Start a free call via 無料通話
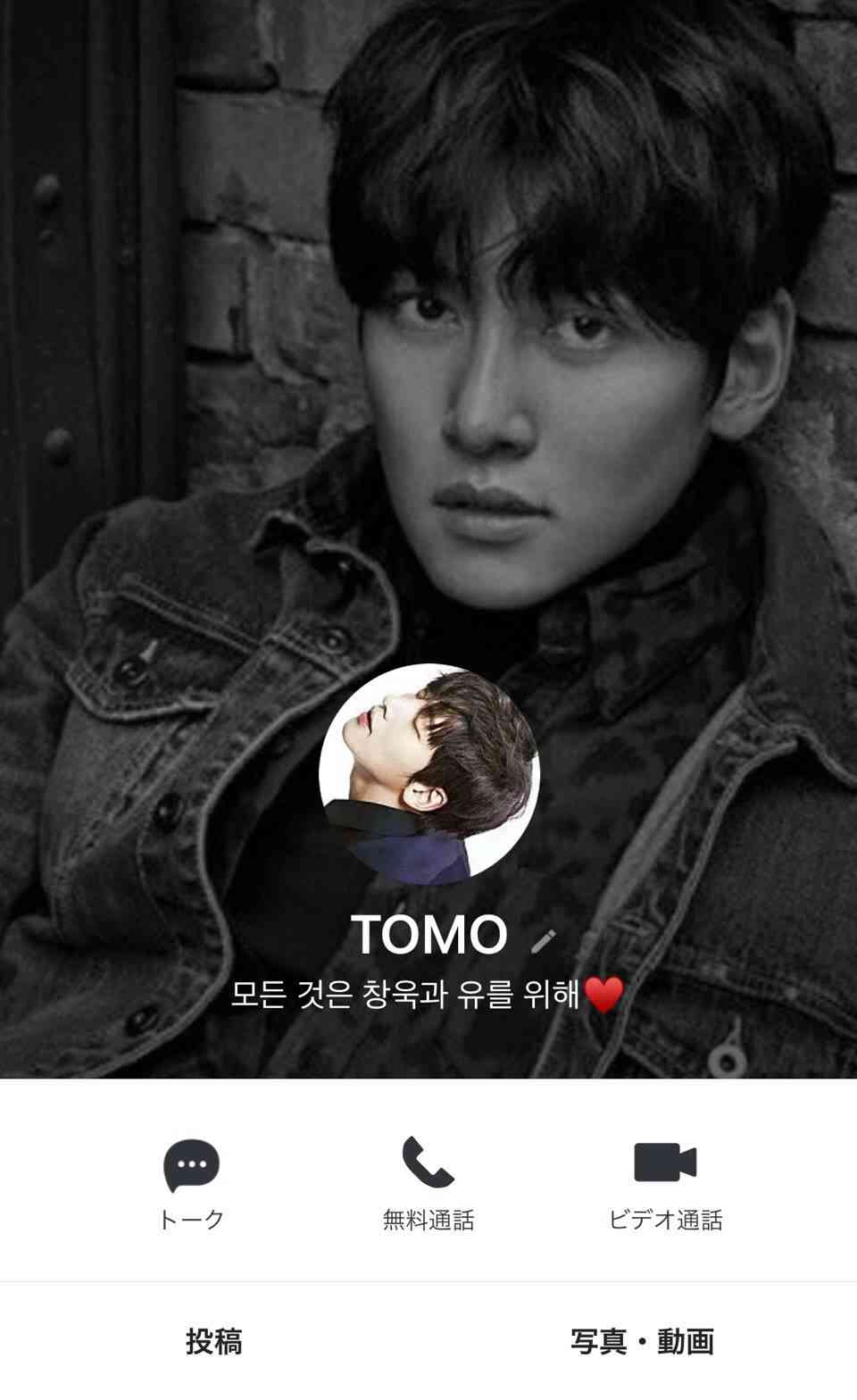The width and height of the screenshot is (857, 1400). click(x=428, y=1184)
